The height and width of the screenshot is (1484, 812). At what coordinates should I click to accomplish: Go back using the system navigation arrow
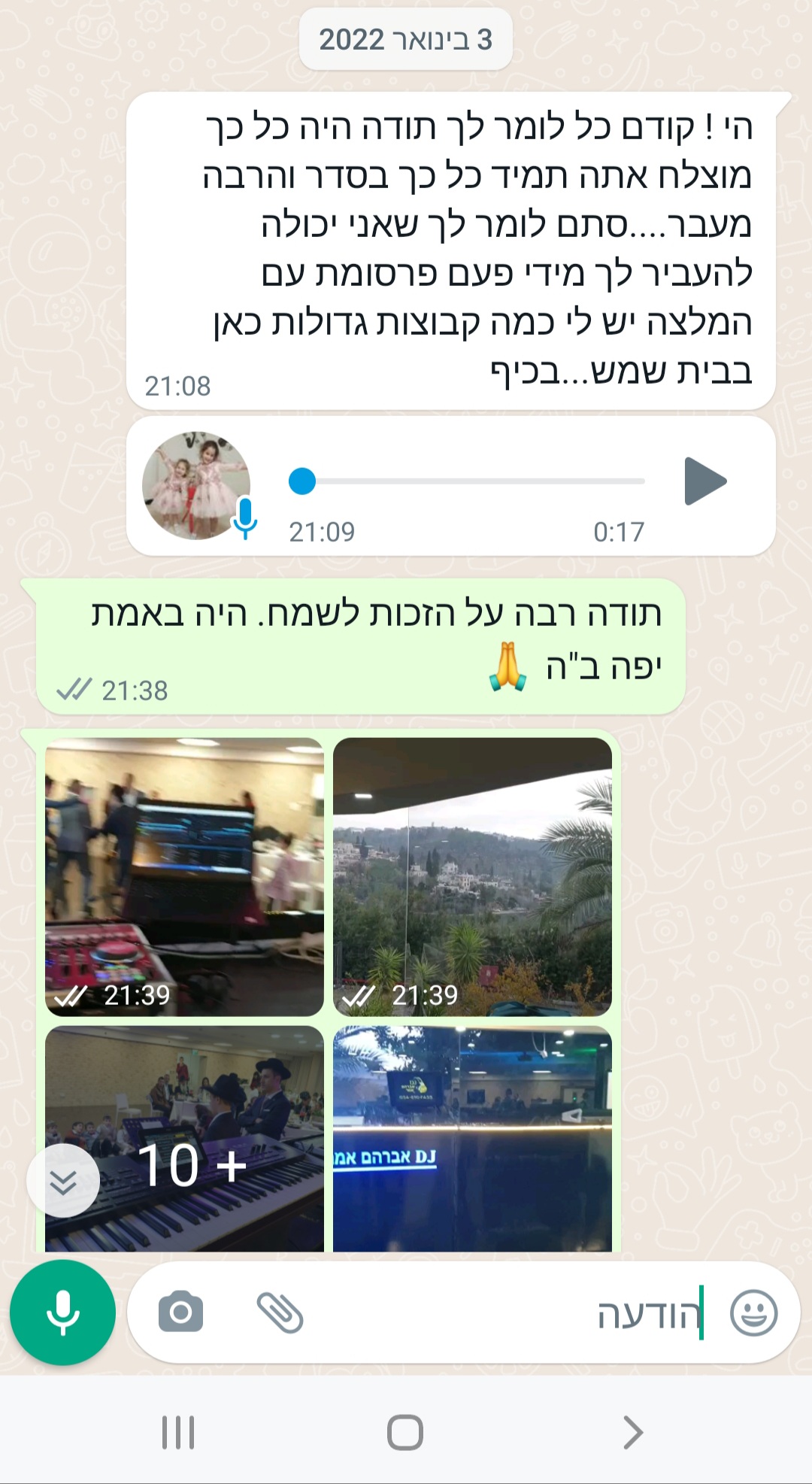point(633,1432)
